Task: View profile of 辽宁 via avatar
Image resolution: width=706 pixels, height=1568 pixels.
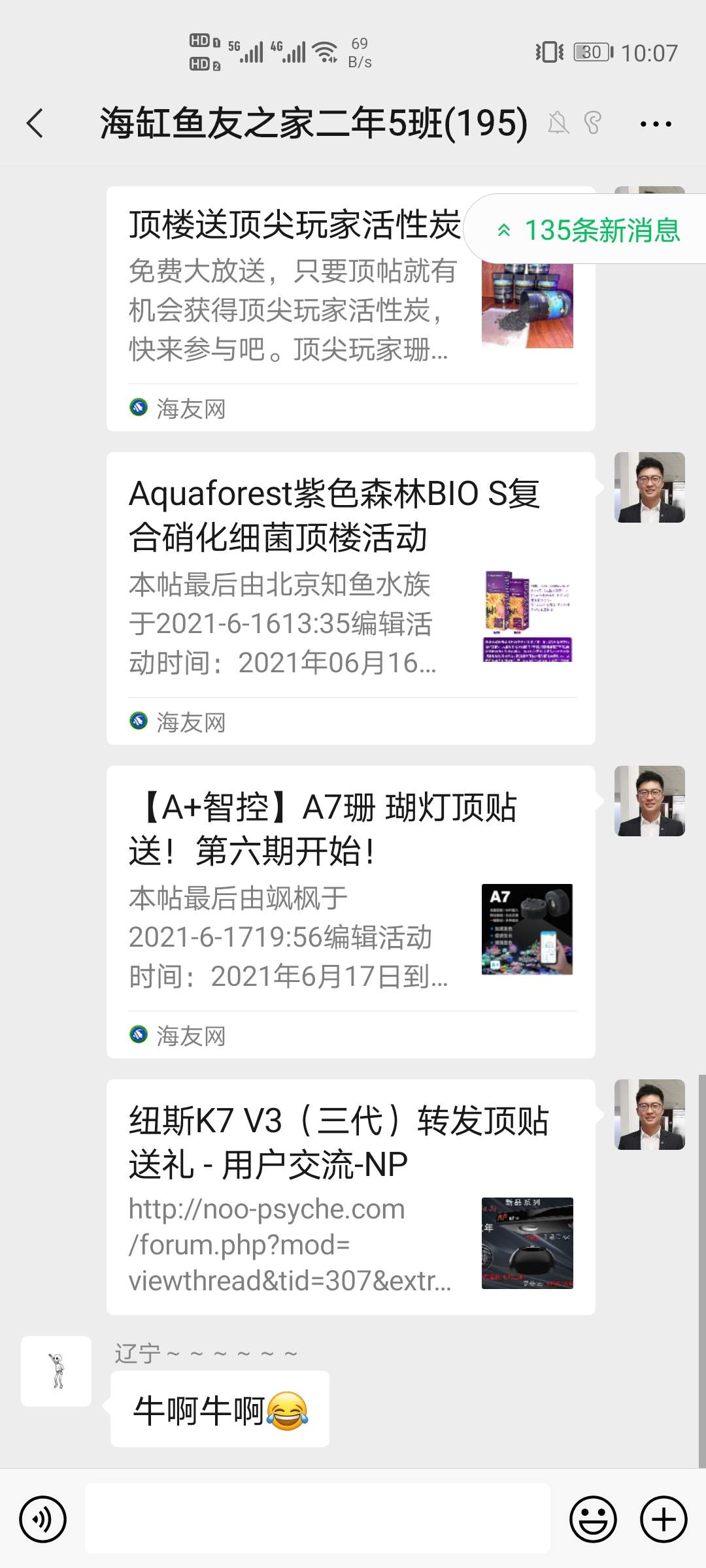Action: click(56, 1371)
